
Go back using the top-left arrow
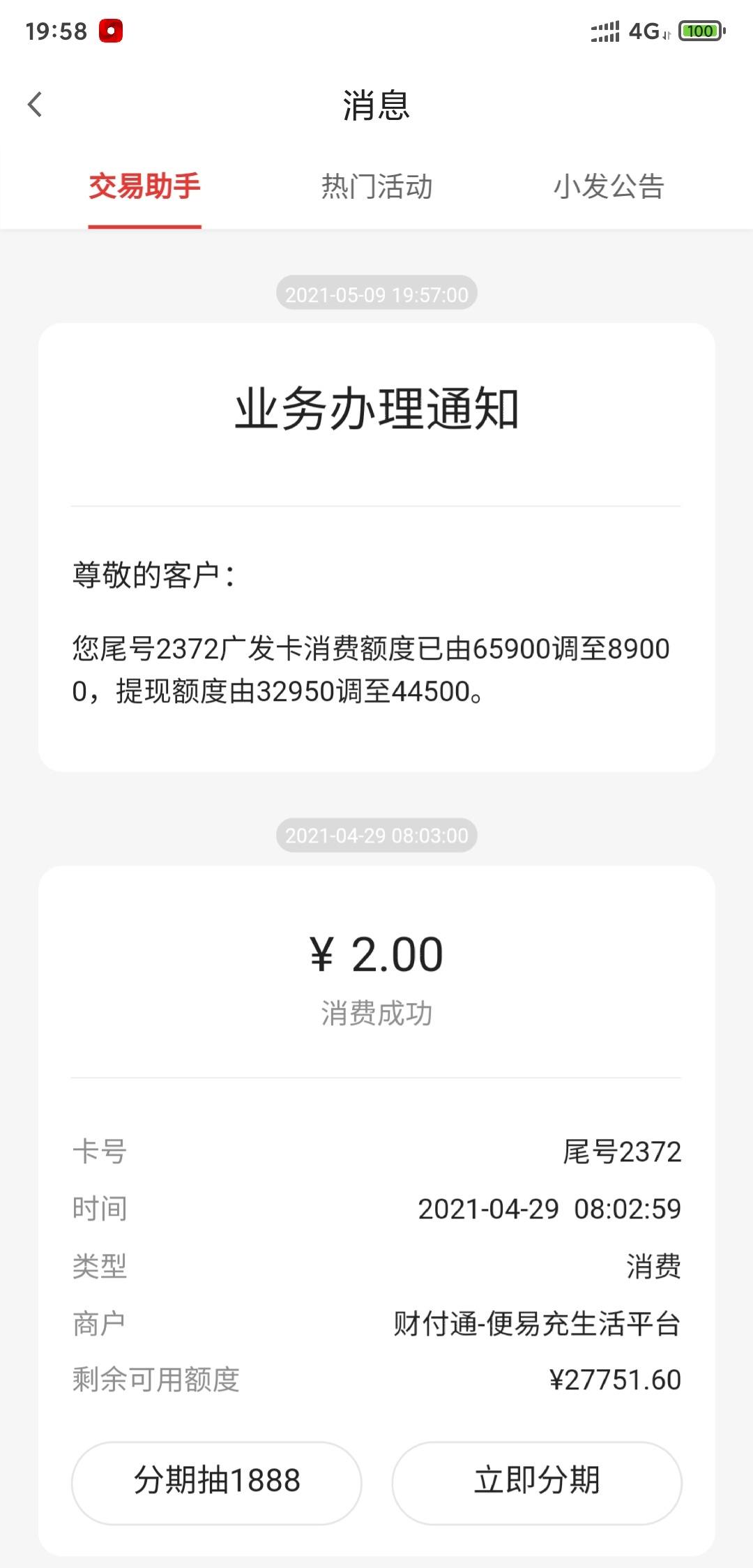click(x=35, y=105)
